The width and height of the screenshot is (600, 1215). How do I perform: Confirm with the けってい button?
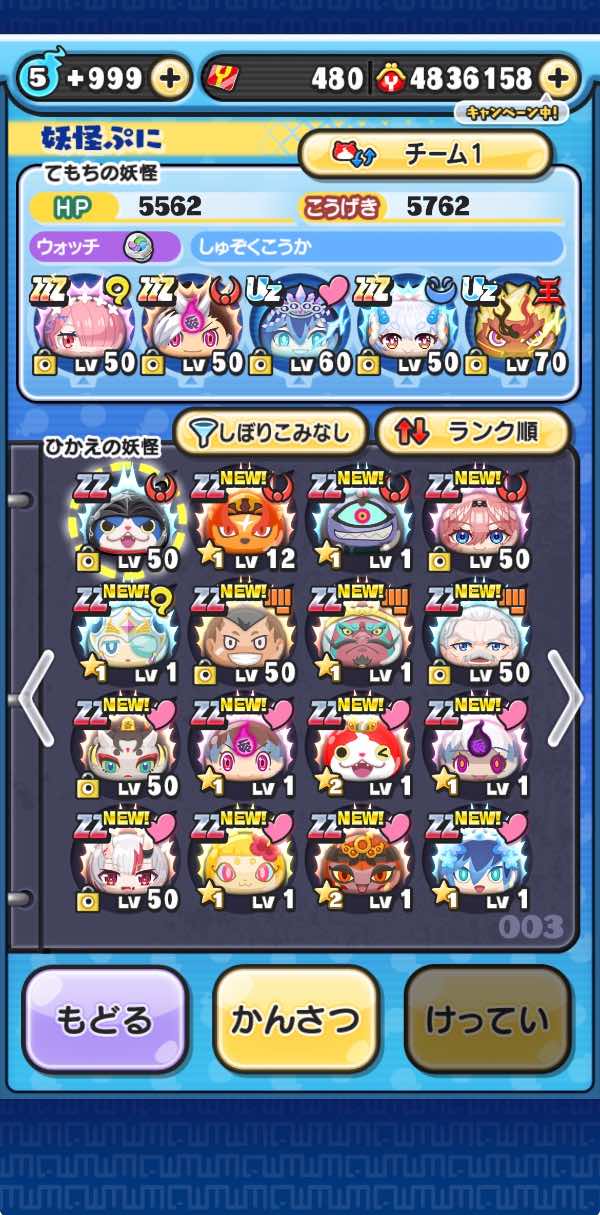click(487, 1019)
